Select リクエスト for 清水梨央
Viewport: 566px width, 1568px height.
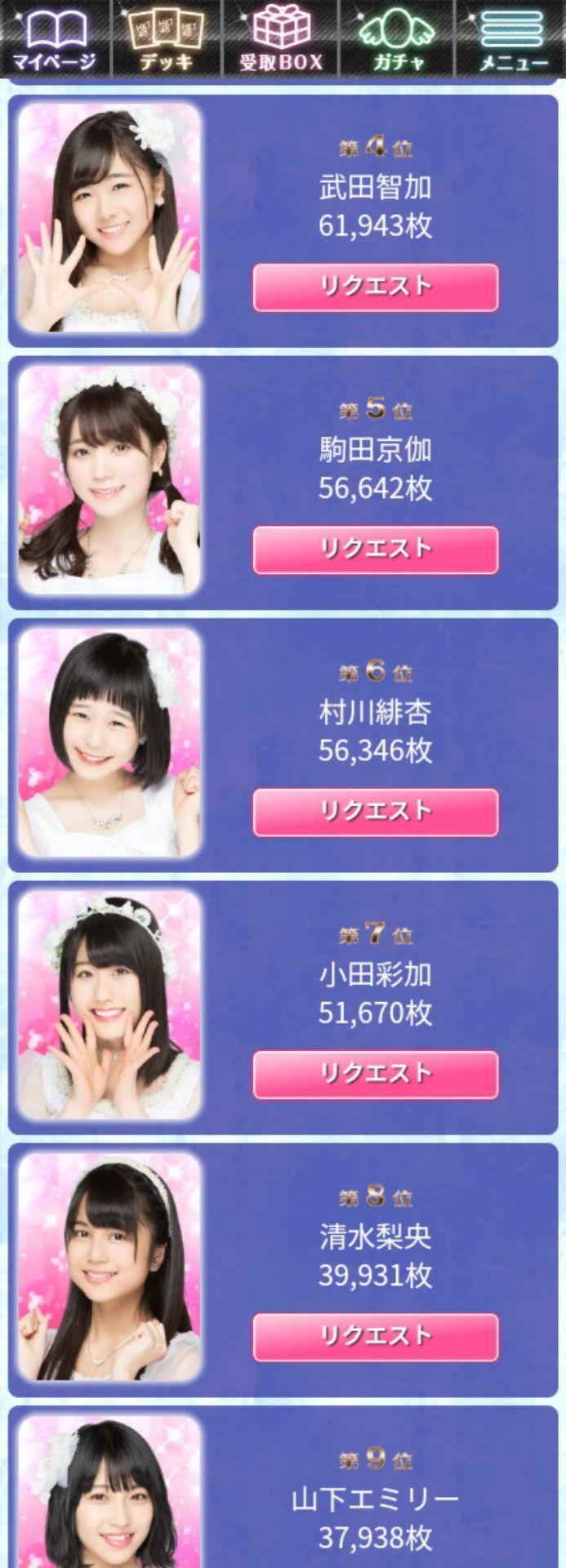pos(375,1337)
